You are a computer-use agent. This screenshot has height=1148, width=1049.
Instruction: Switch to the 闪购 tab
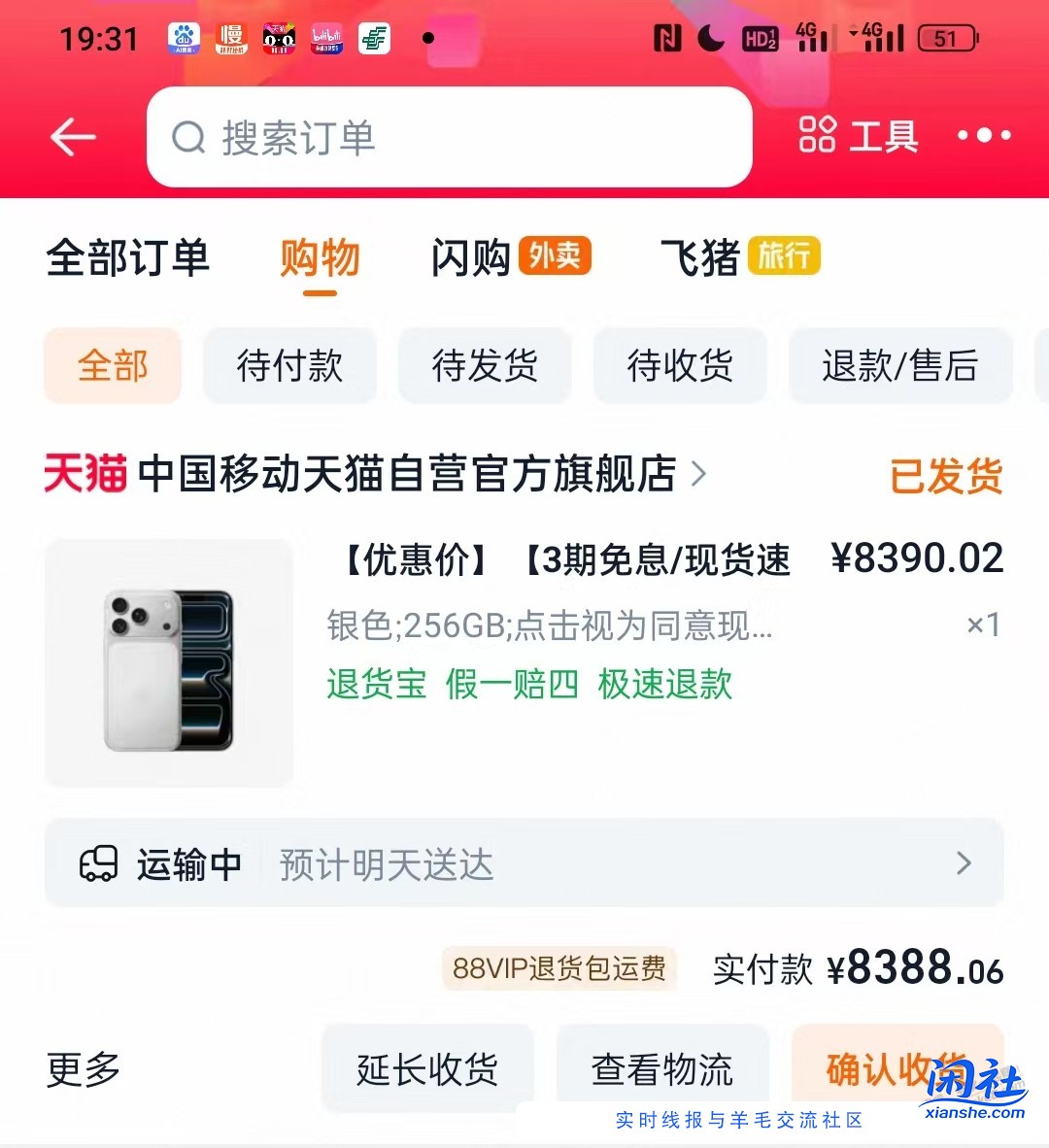[473, 257]
